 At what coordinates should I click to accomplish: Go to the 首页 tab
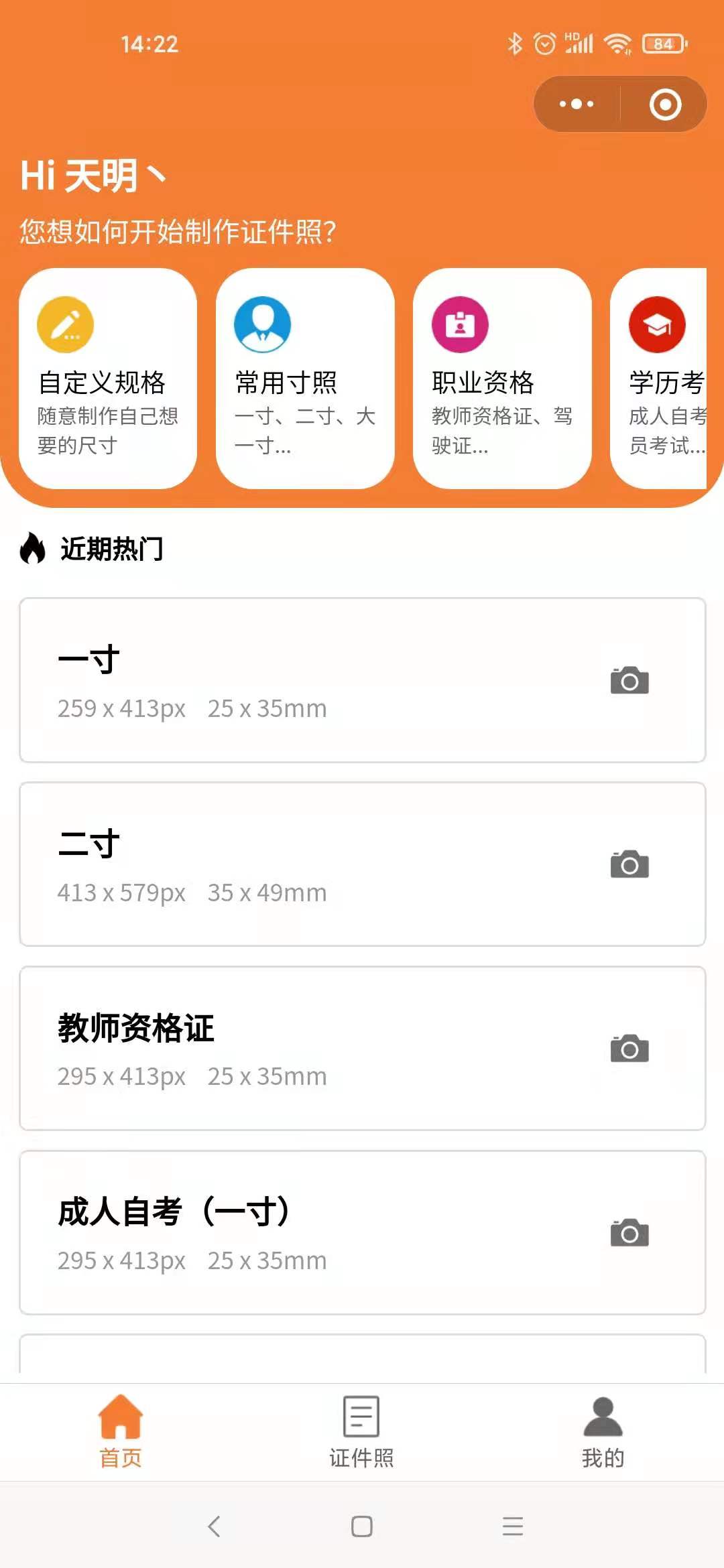pos(121,1433)
